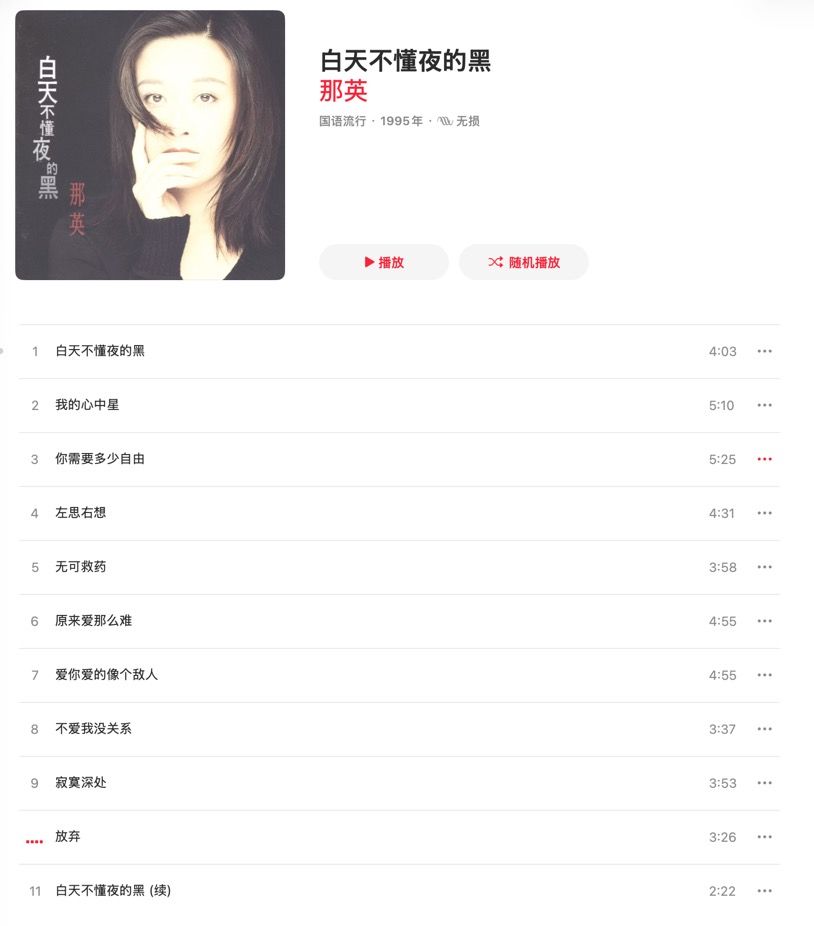Open more options for 你需要多少自由
The height and width of the screenshot is (926, 814).
pos(765,459)
